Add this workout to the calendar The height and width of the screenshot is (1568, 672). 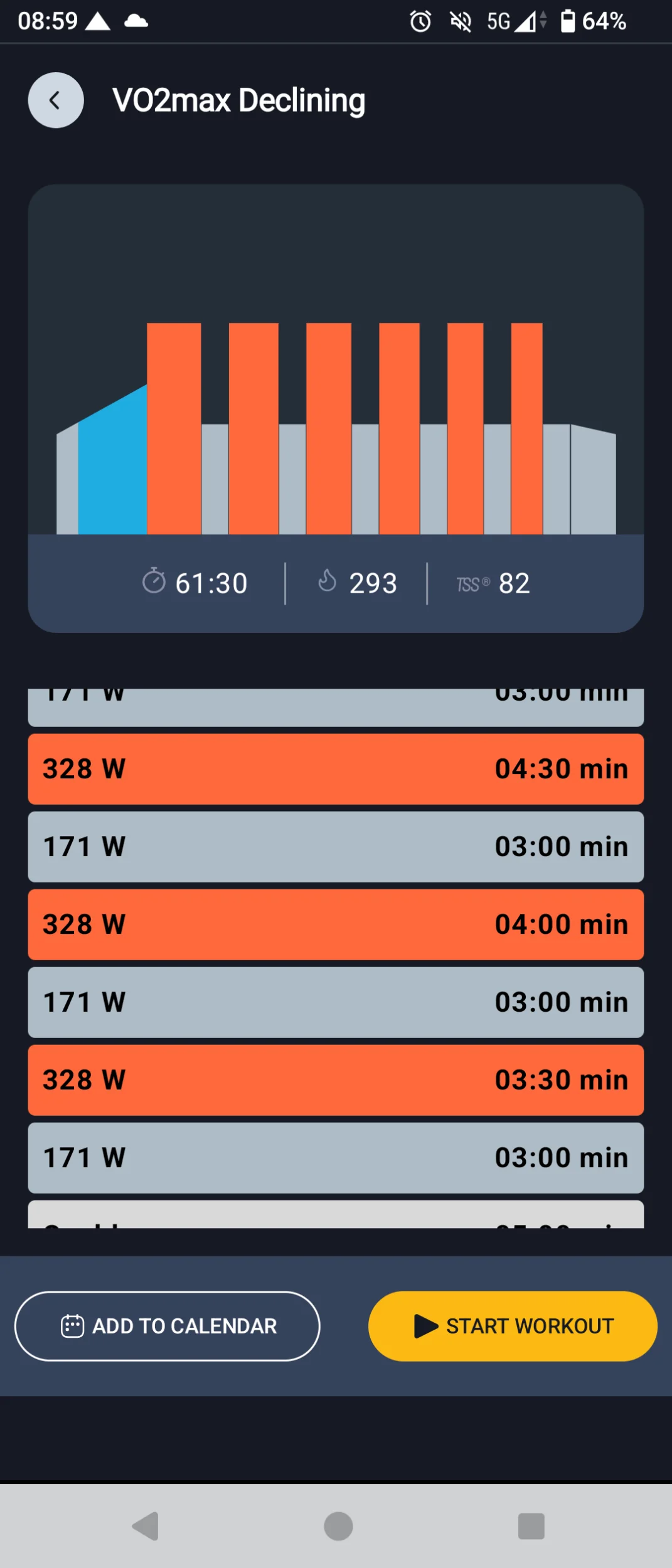pyautogui.click(x=168, y=1326)
